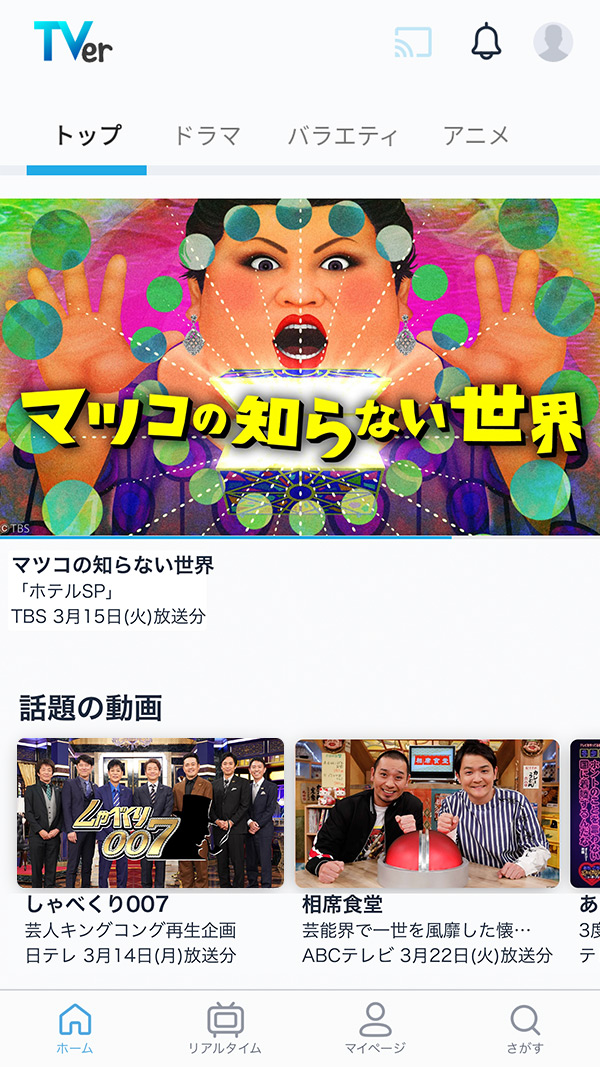The width and height of the screenshot is (600, 1067).
Task: Open the さがす search tab
Action: [x=525, y=1029]
